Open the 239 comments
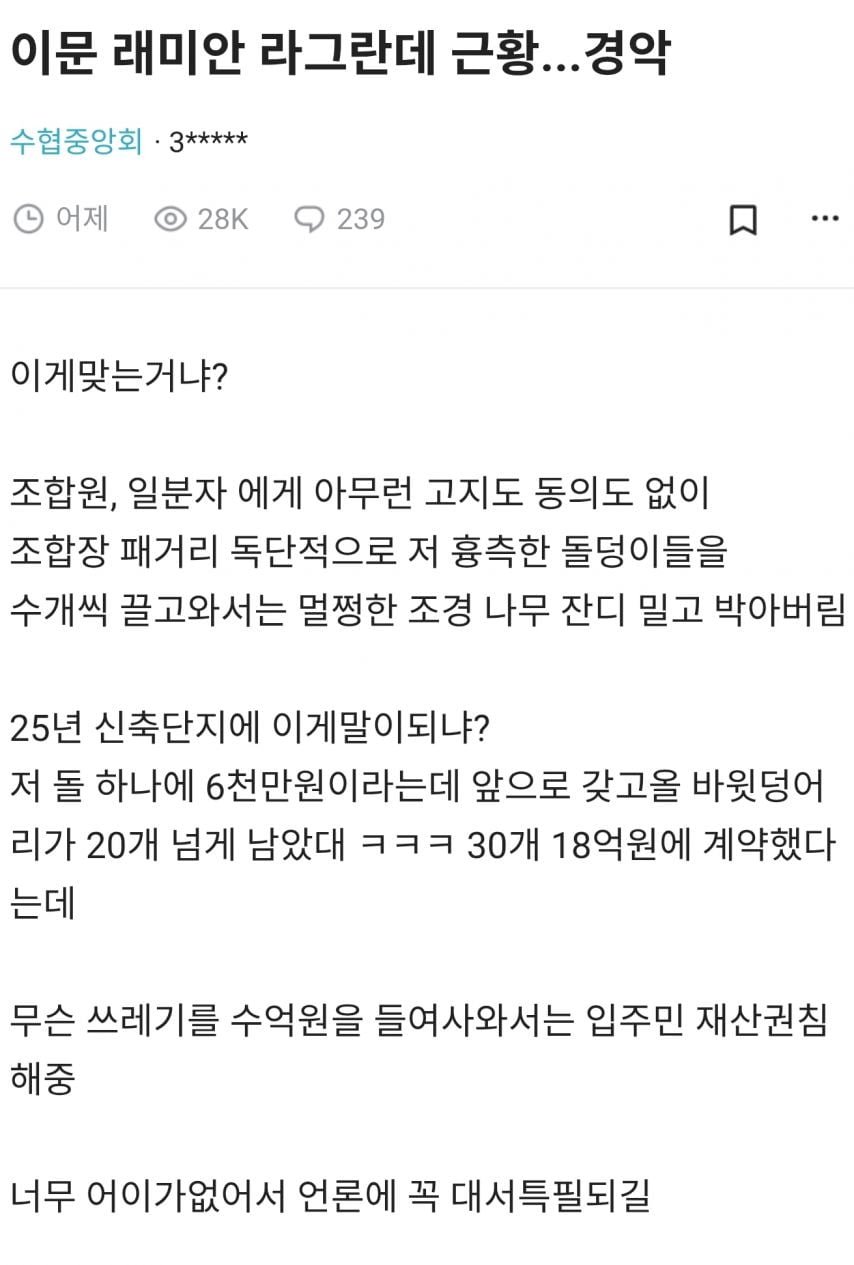This screenshot has height=1265, width=854. pyautogui.click(x=340, y=219)
